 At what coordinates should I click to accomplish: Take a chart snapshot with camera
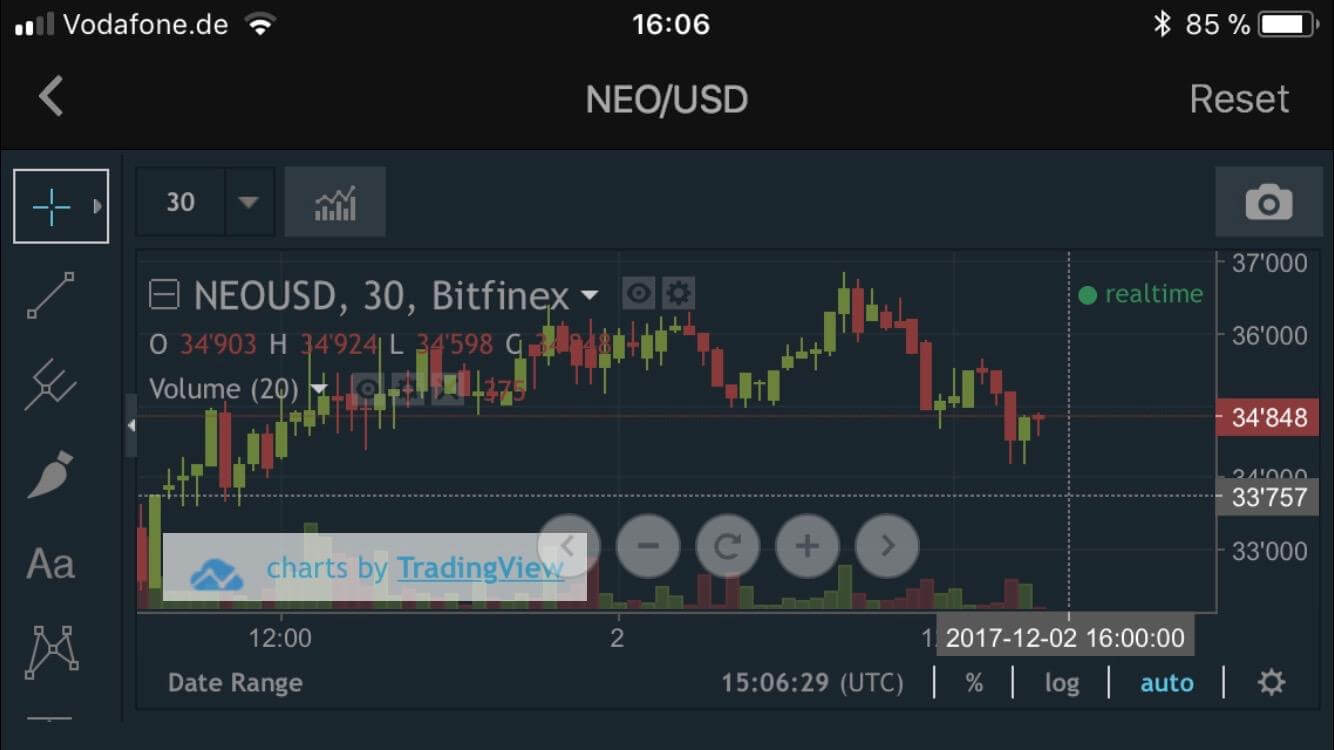click(x=1268, y=202)
